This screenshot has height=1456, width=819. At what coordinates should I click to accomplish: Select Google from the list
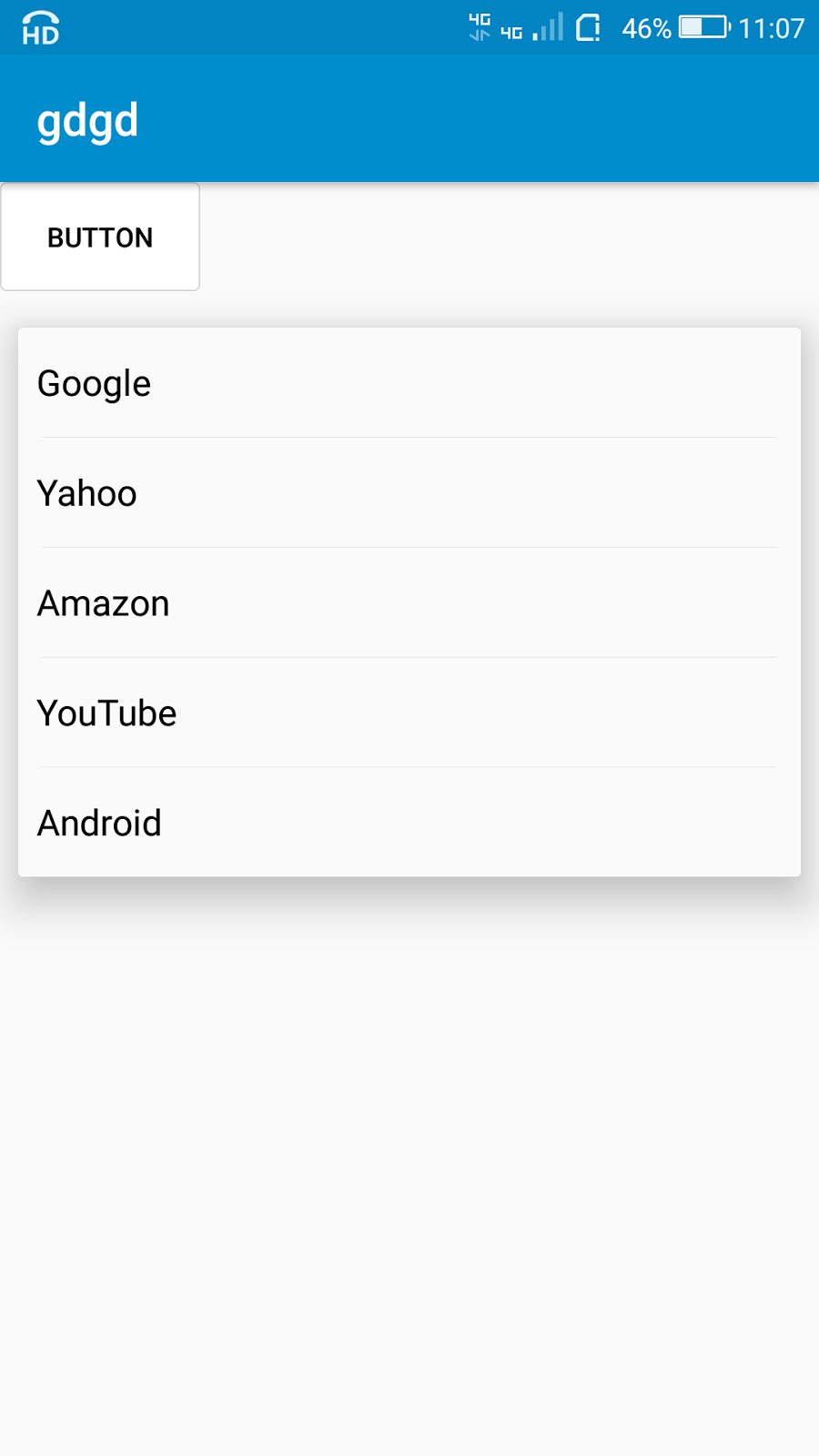(x=94, y=383)
